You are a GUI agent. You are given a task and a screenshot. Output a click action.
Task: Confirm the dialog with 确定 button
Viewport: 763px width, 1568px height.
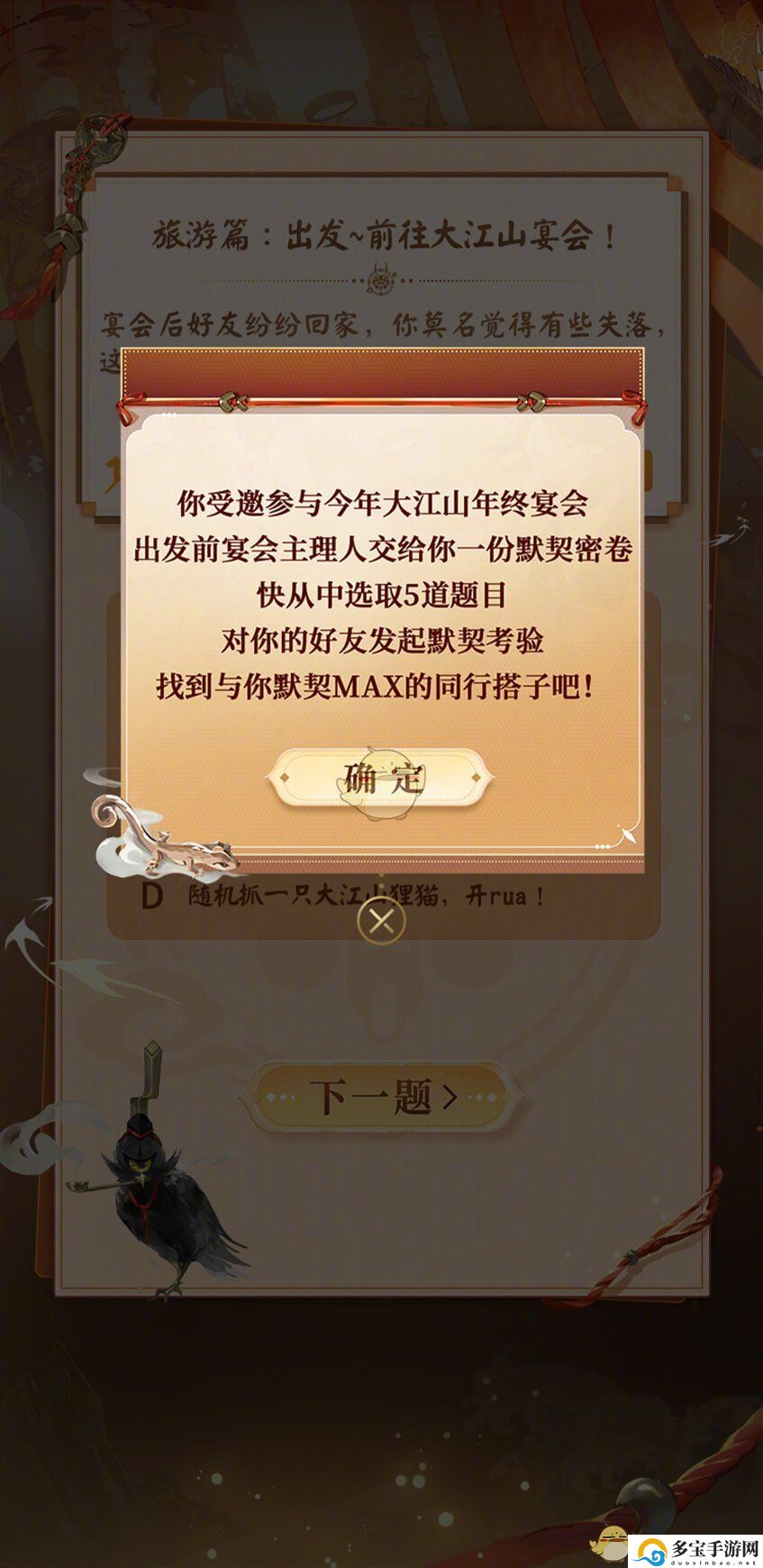point(382,779)
